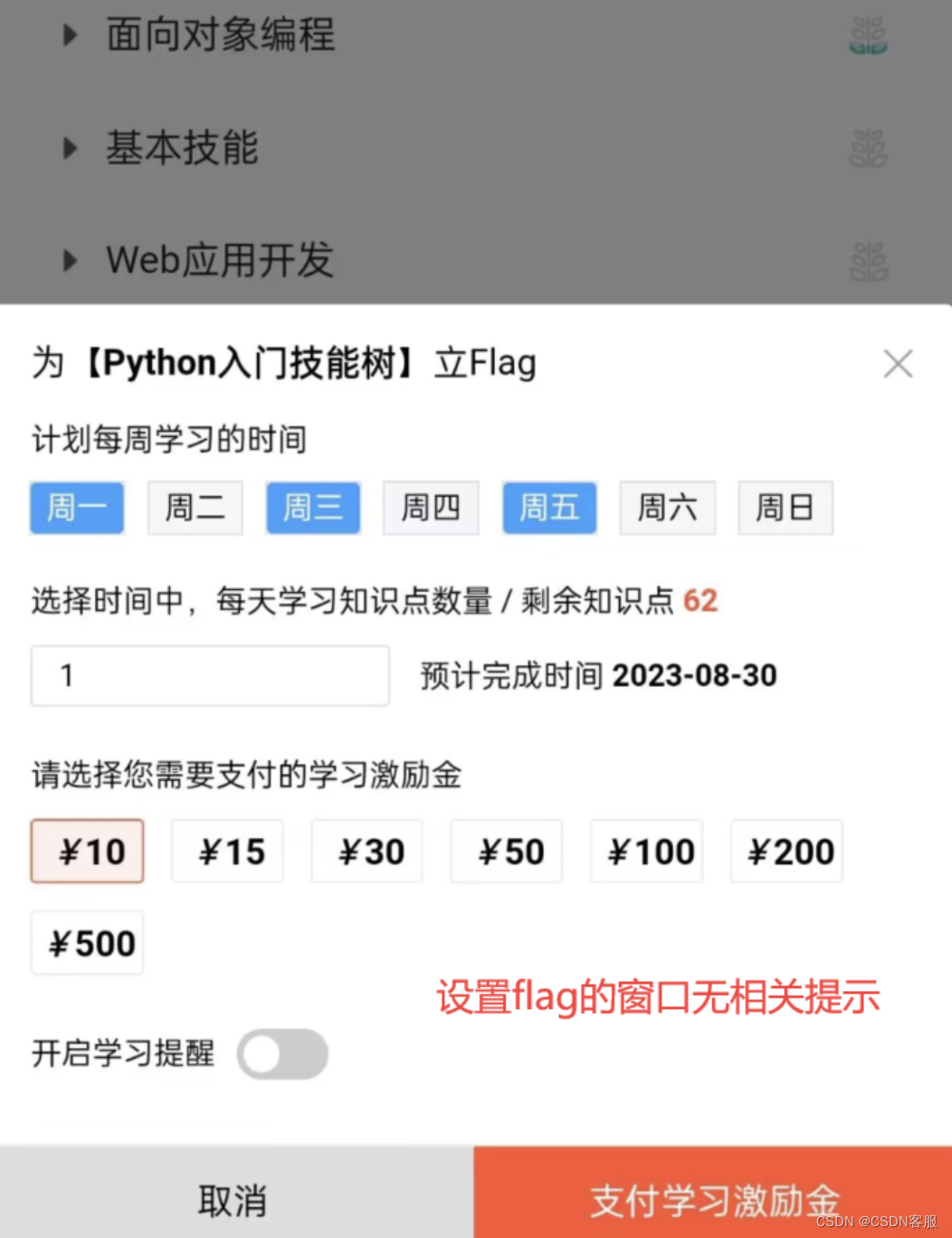The height and width of the screenshot is (1238, 952).
Task: Choose the ¥15 incentive amount
Action: [227, 852]
